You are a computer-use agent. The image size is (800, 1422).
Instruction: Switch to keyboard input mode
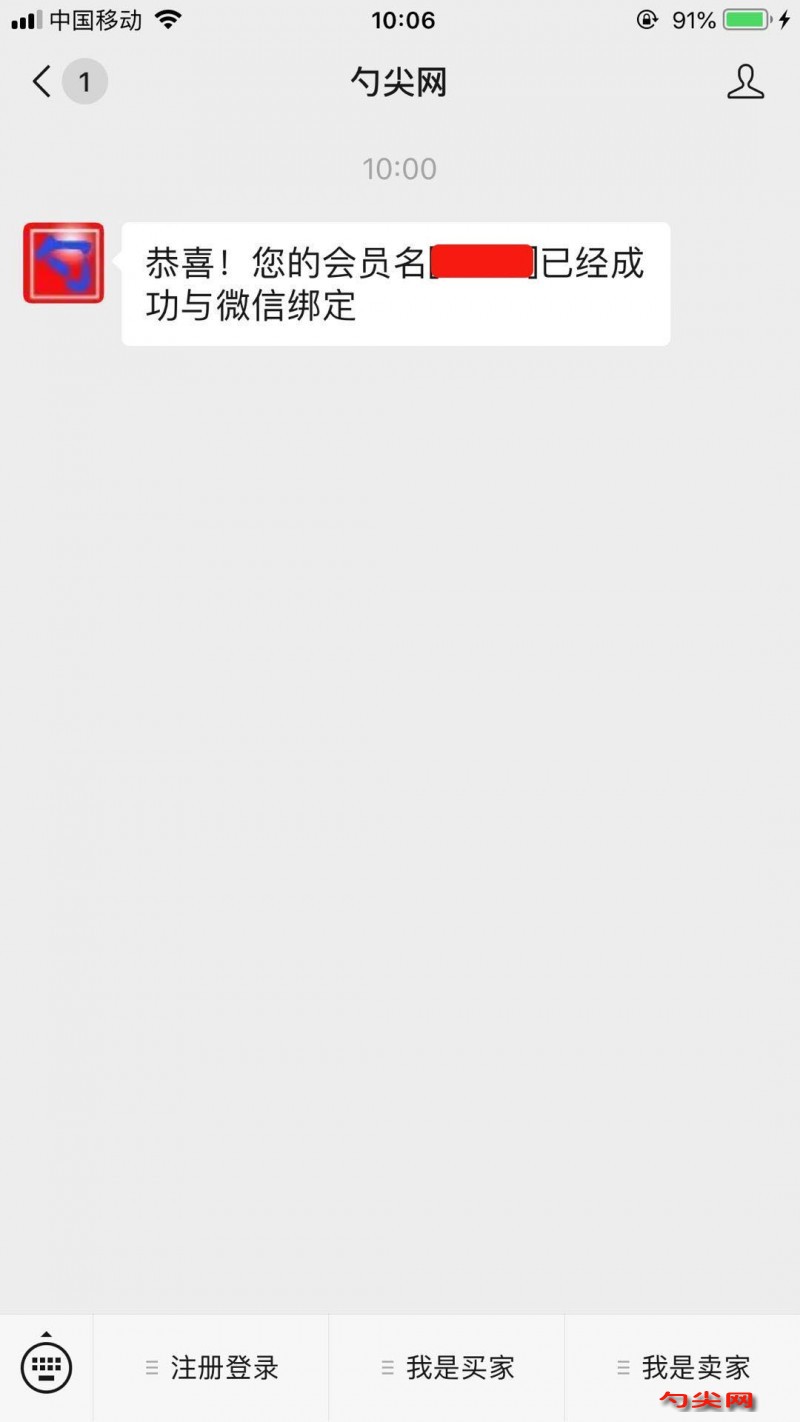click(46, 1366)
